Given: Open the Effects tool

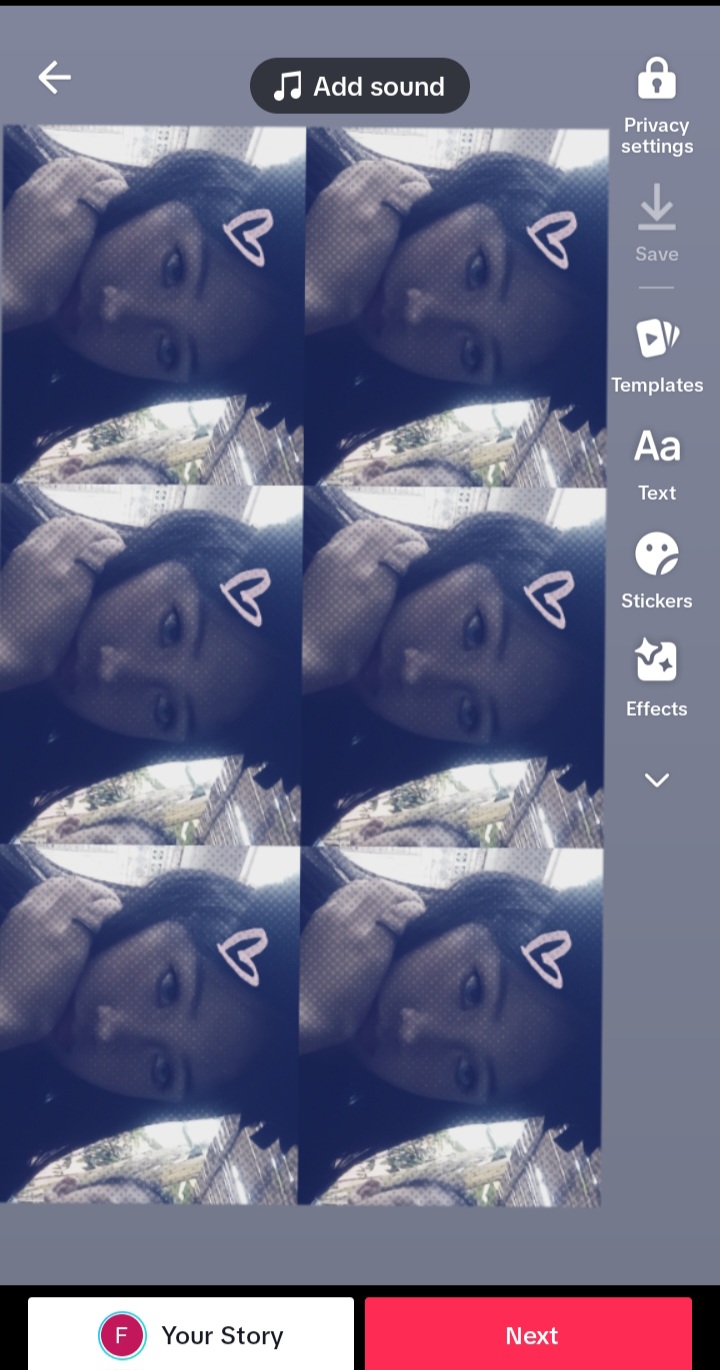Looking at the screenshot, I should 656,678.
